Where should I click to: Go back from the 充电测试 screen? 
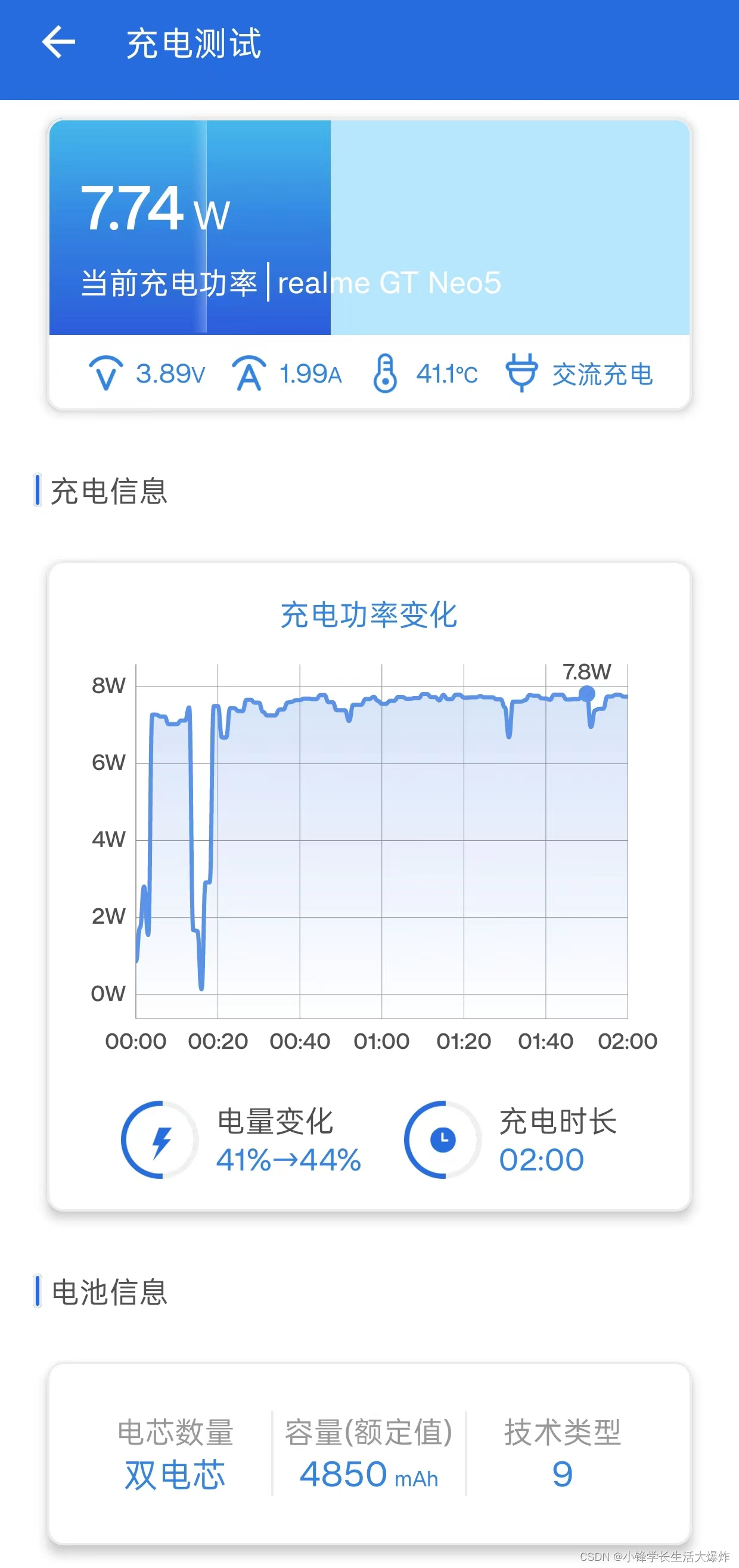point(58,42)
